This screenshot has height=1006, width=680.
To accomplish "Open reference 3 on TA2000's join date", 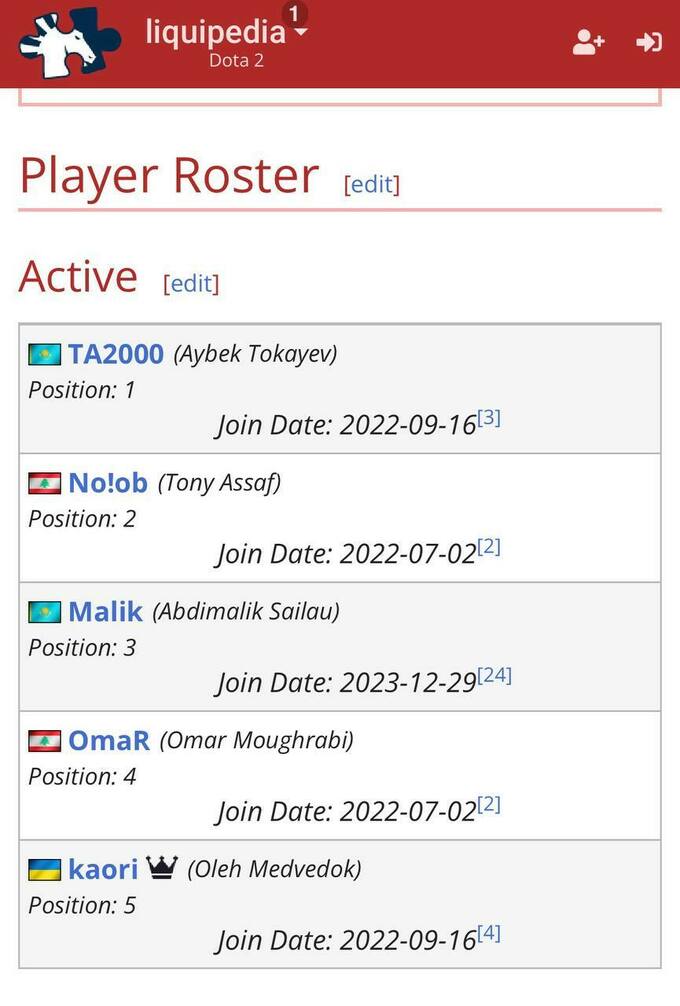I will (489, 418).
